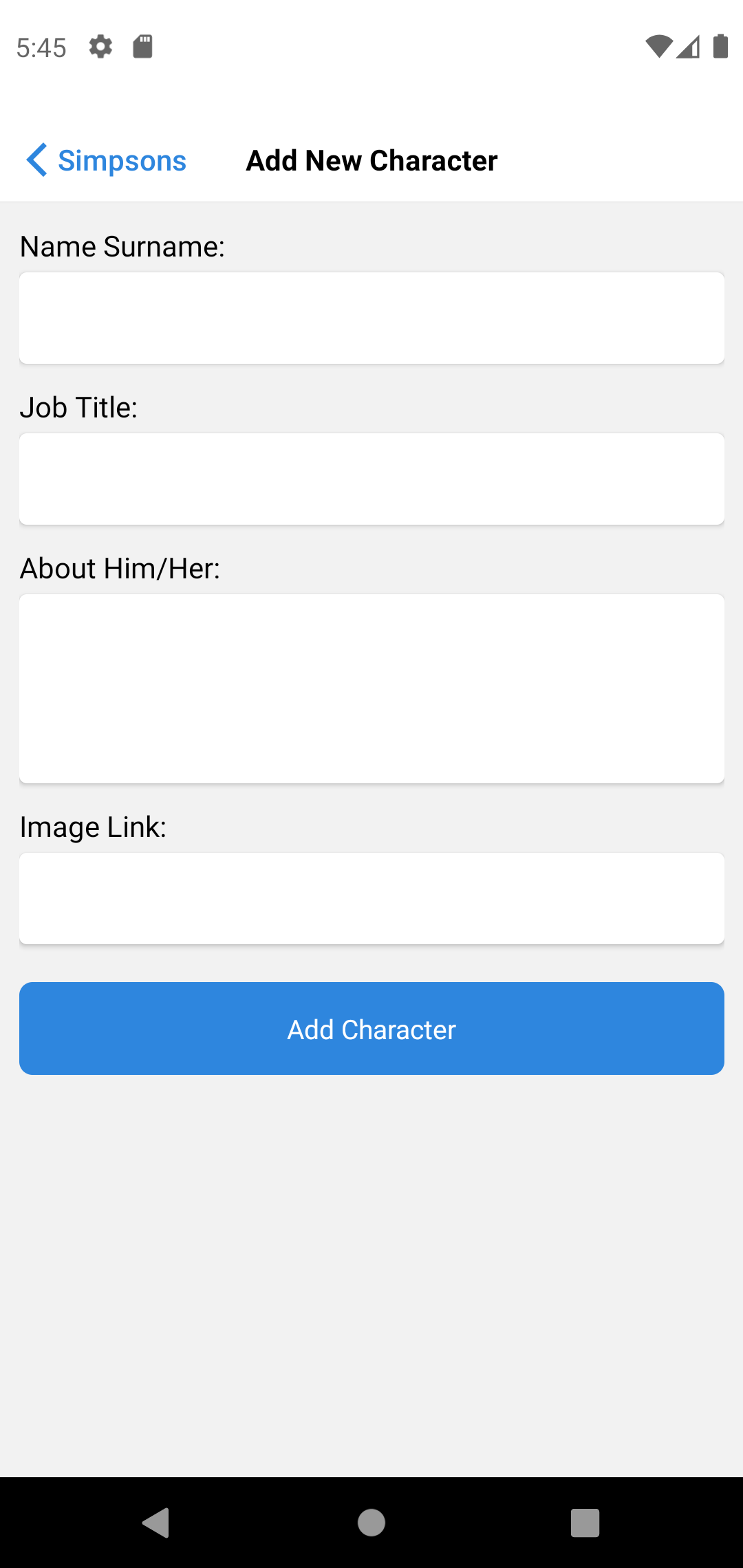Image resolution: width=743 pixels, height=1568 pixels.
Task: Tap the SD card icon in status bar
Action: point(142,47)
